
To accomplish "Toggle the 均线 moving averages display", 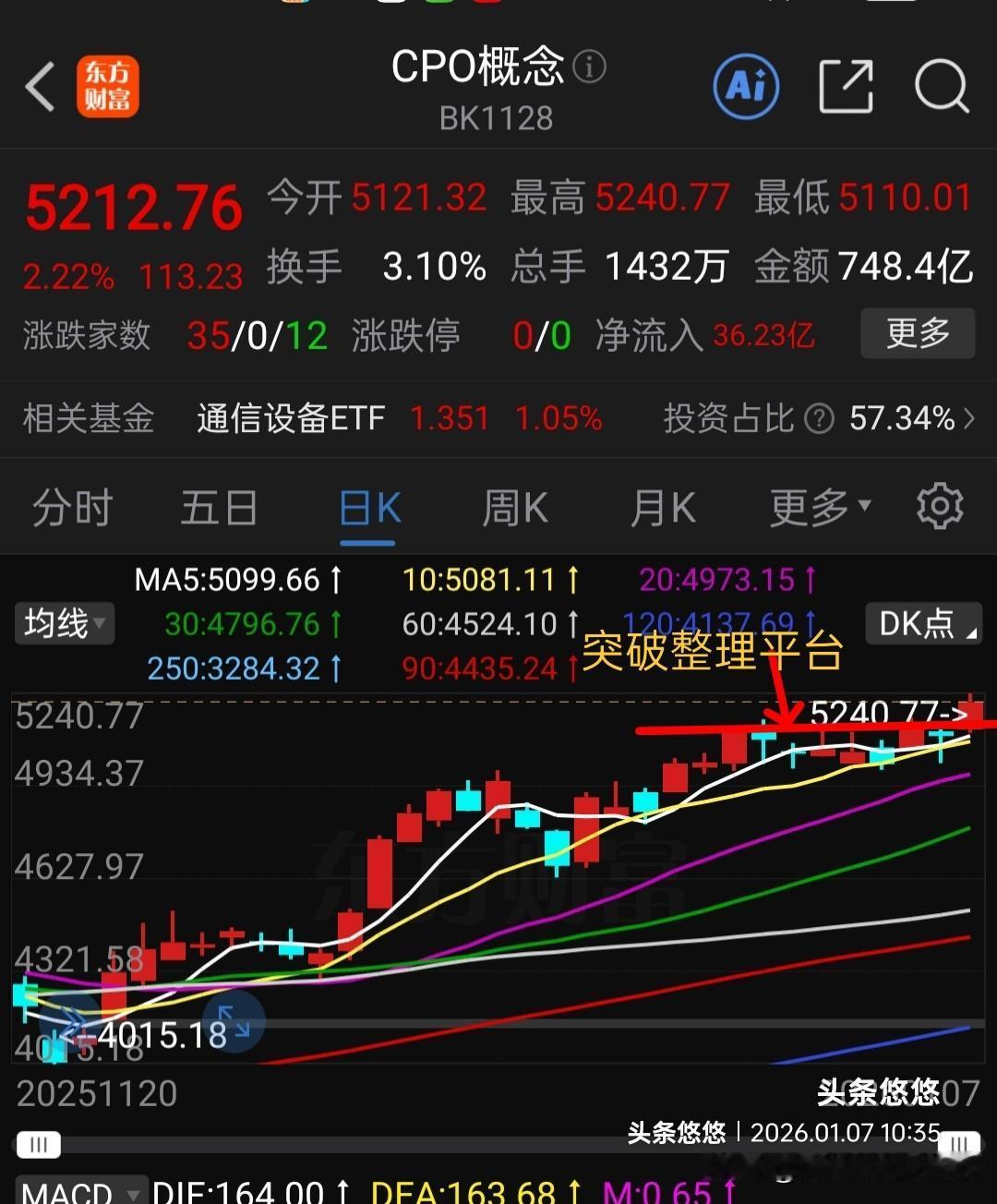I will tap(57, 623).
